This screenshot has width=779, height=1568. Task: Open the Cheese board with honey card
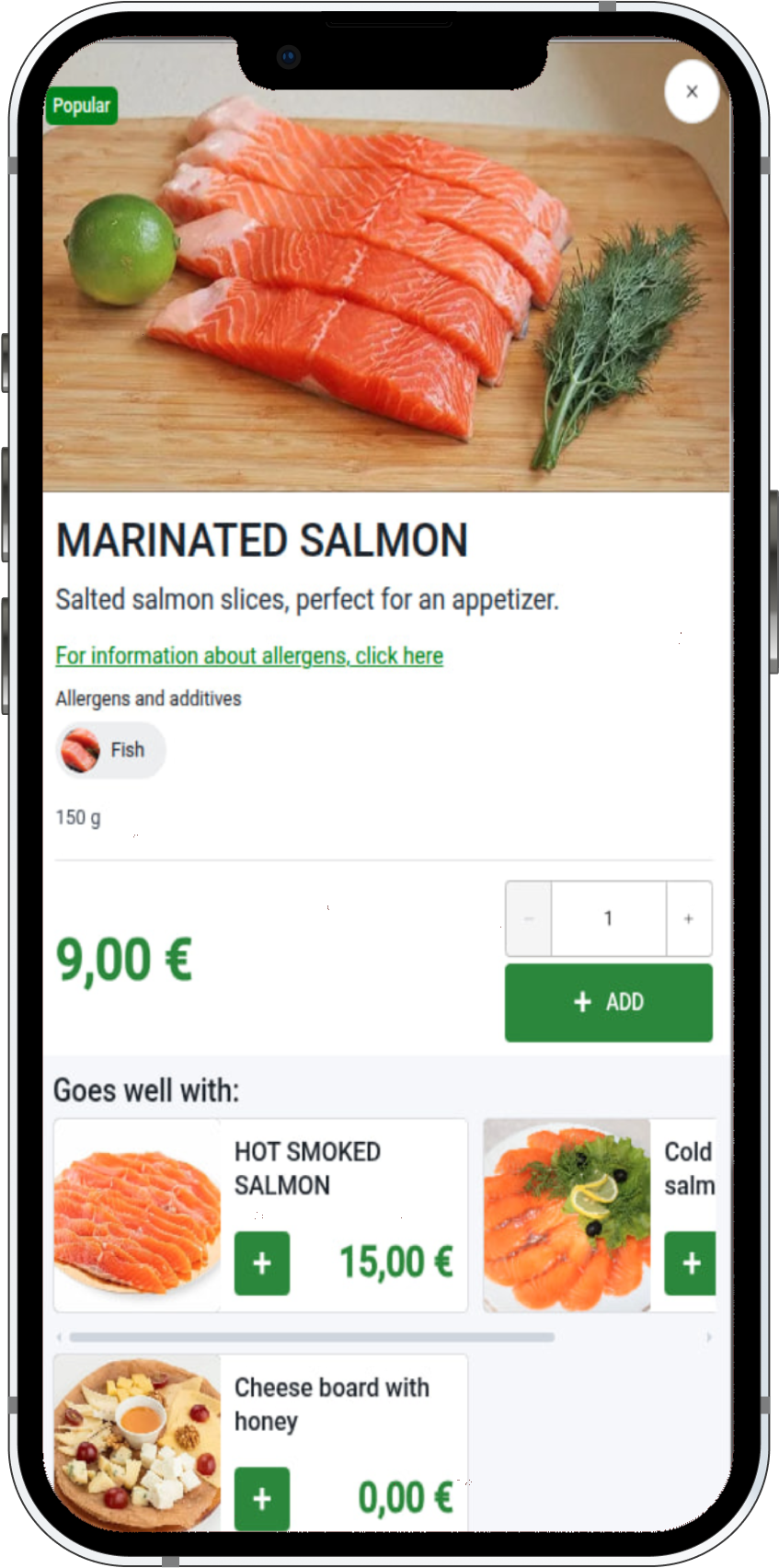(331, 1403)
